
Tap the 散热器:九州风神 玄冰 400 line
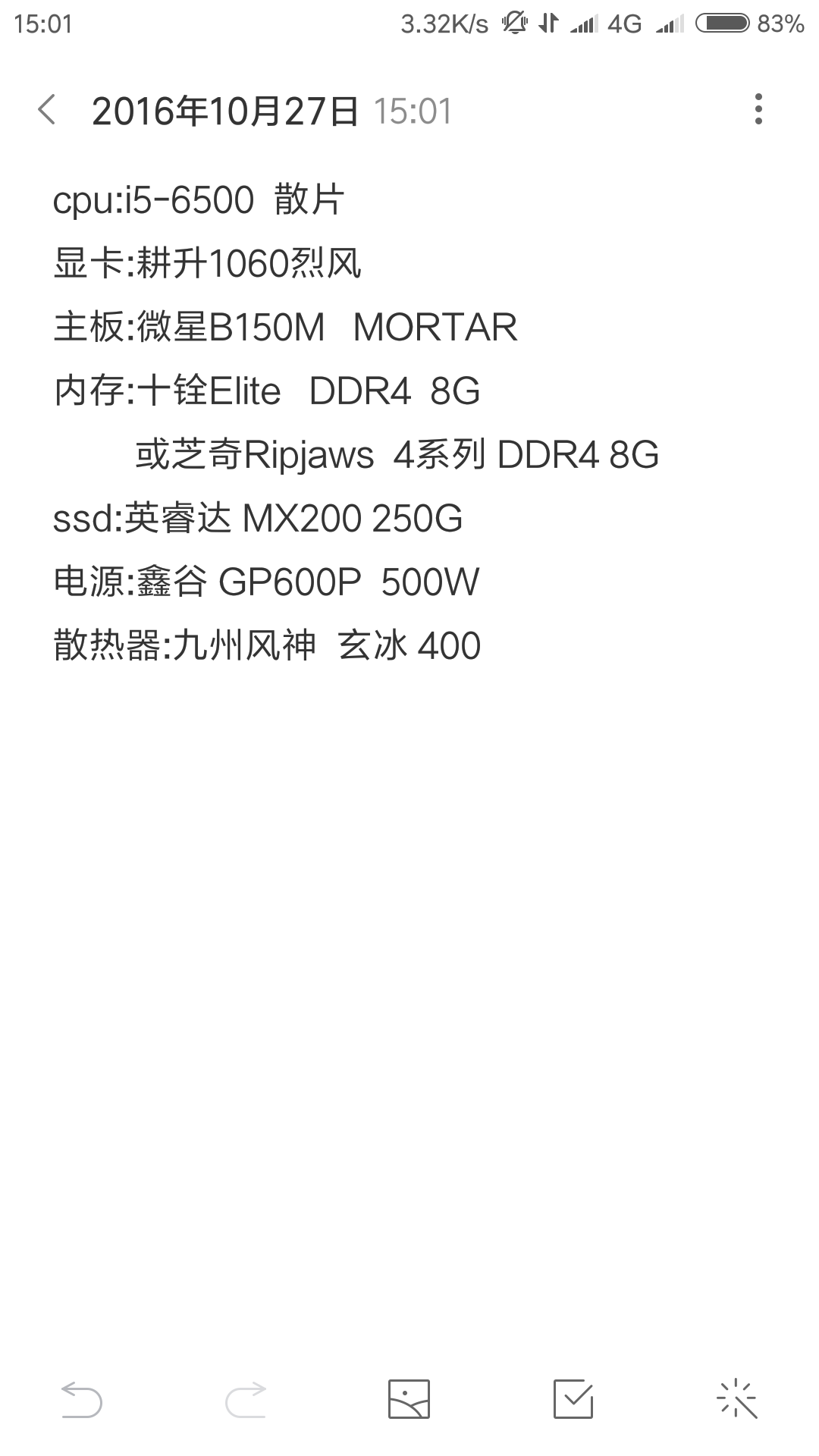267,646
